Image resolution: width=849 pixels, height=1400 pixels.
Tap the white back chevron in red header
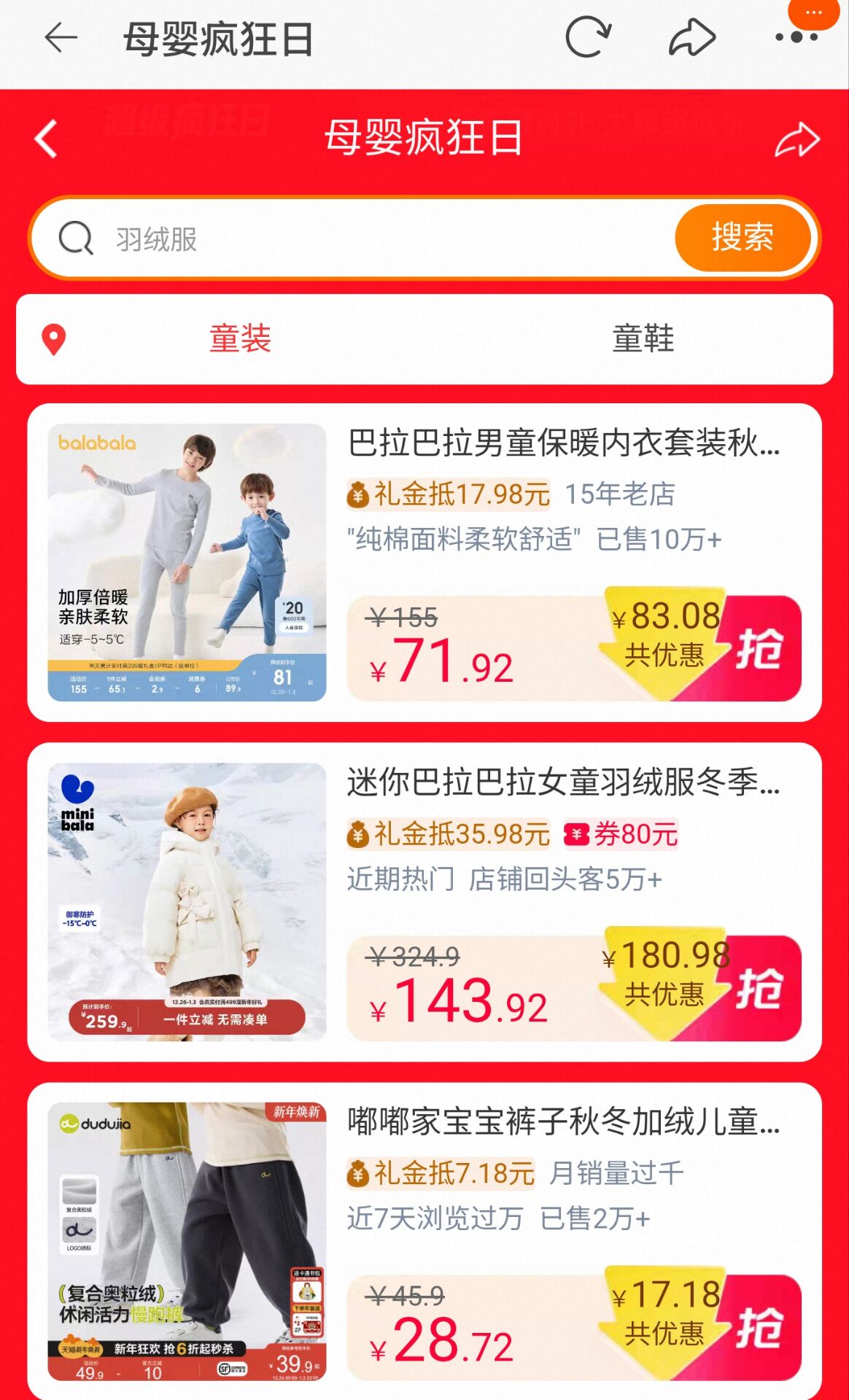click(x=47, y=139)
